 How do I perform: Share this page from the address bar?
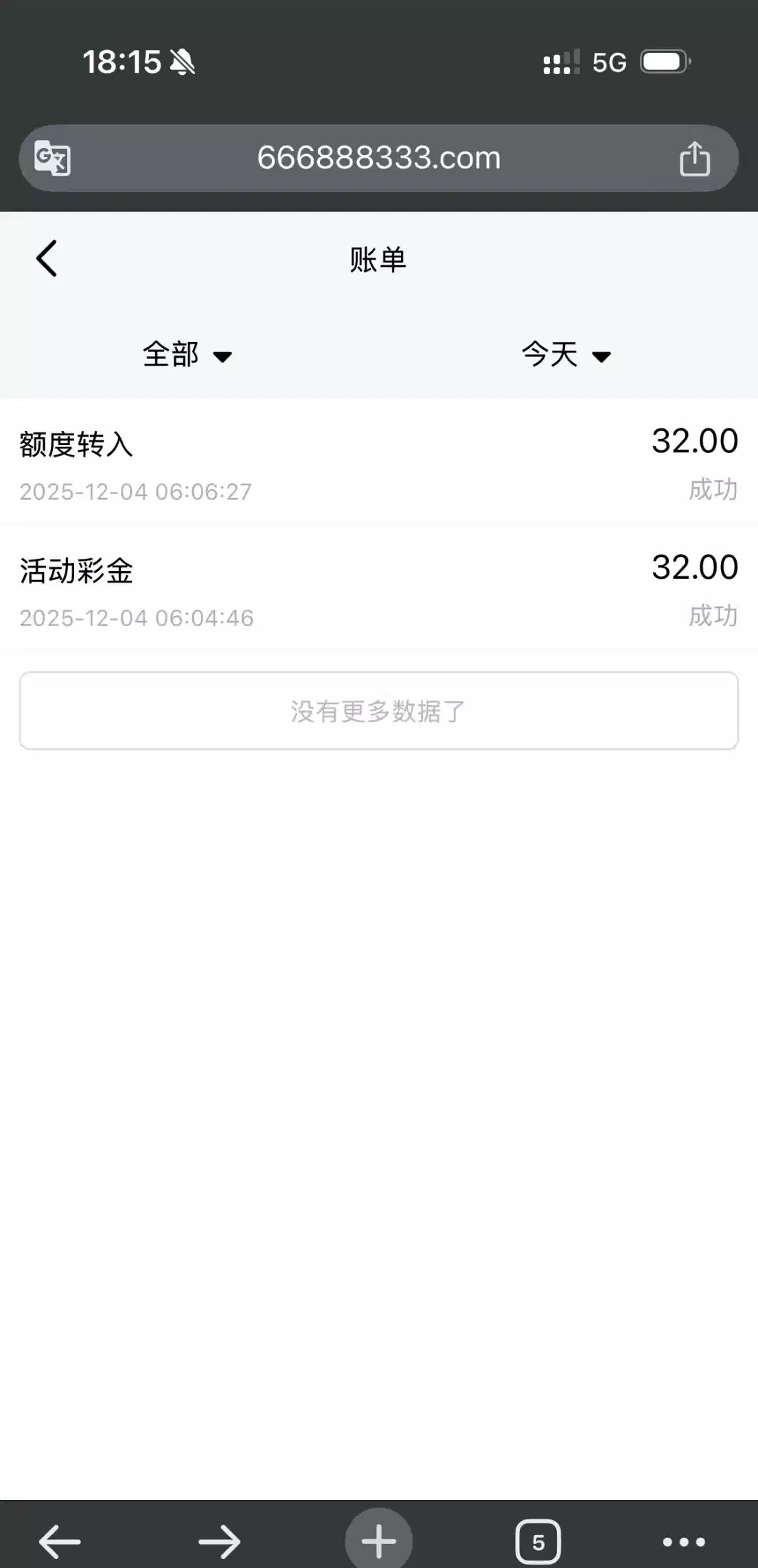pos(694,159)
